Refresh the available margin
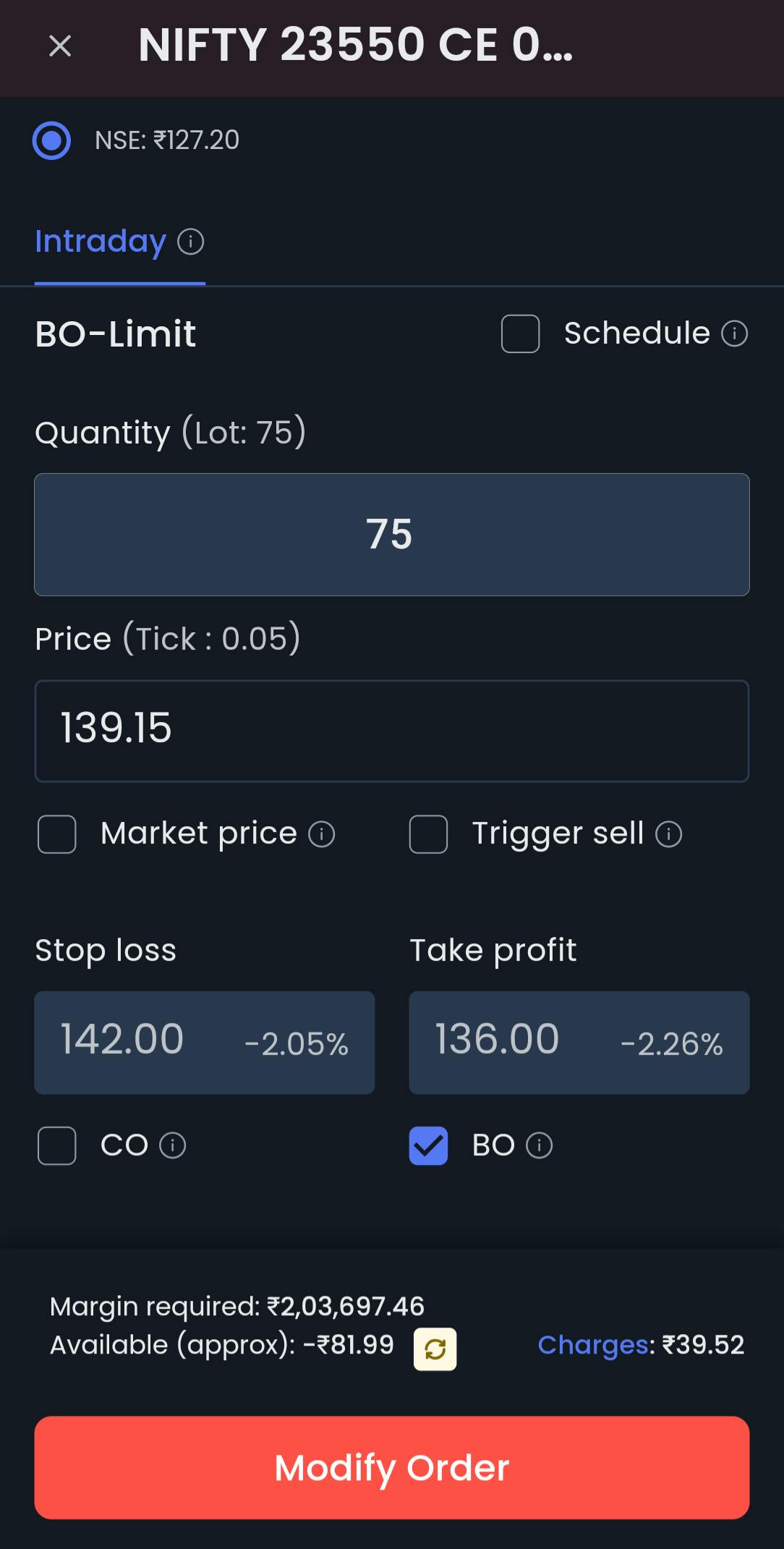Screen dimensions: 784x1549 click(435, 1349)
